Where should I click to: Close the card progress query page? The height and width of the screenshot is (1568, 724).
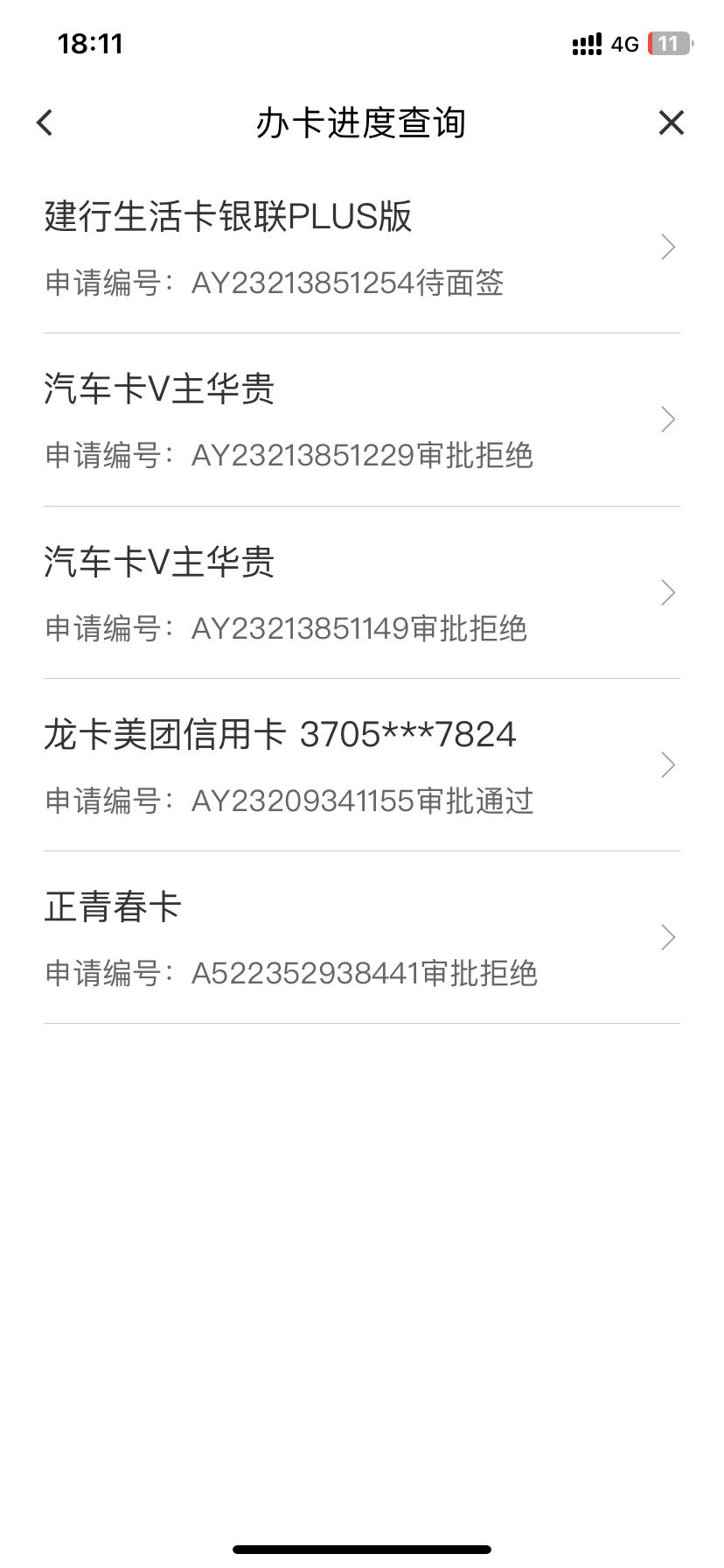click(x=671, y=122)
